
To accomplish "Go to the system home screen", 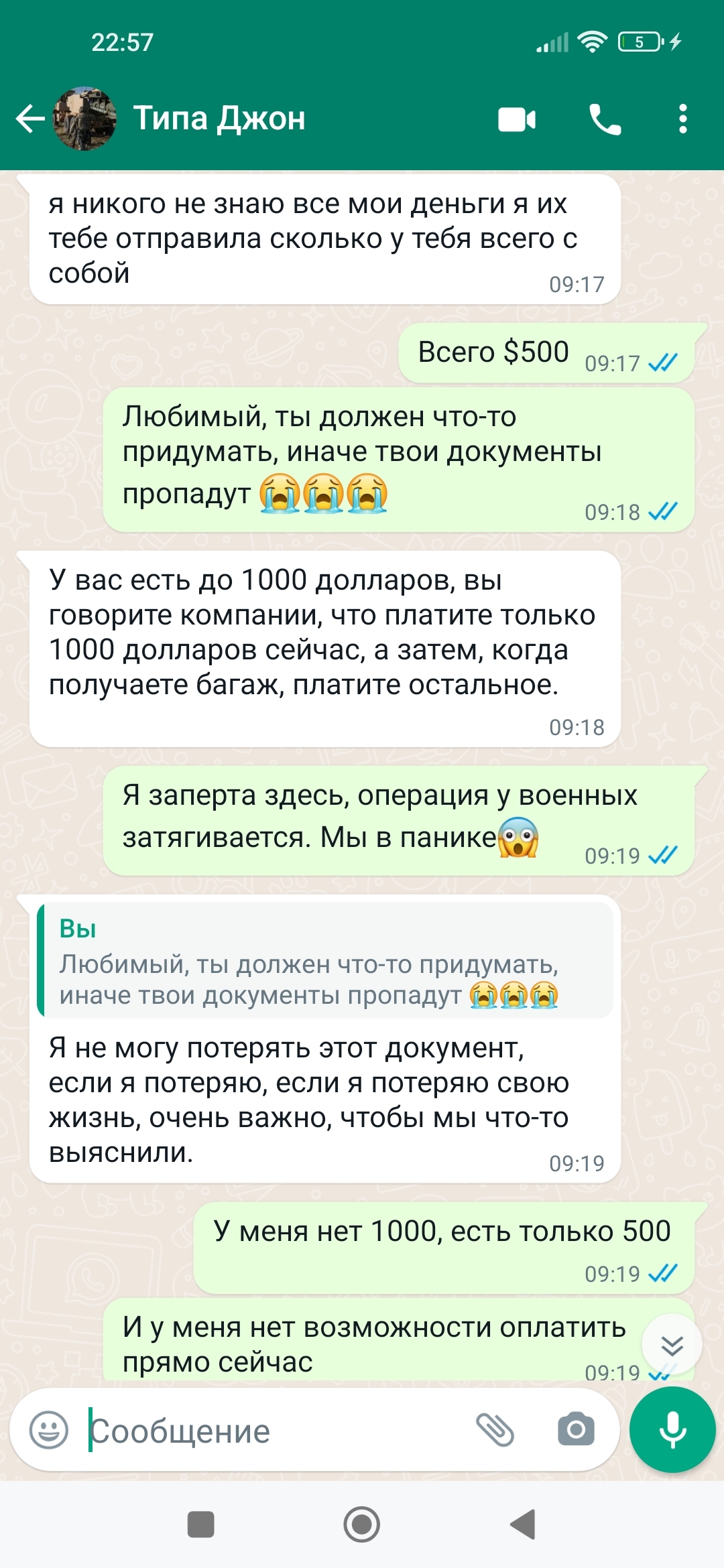I will coord(362,1524).
